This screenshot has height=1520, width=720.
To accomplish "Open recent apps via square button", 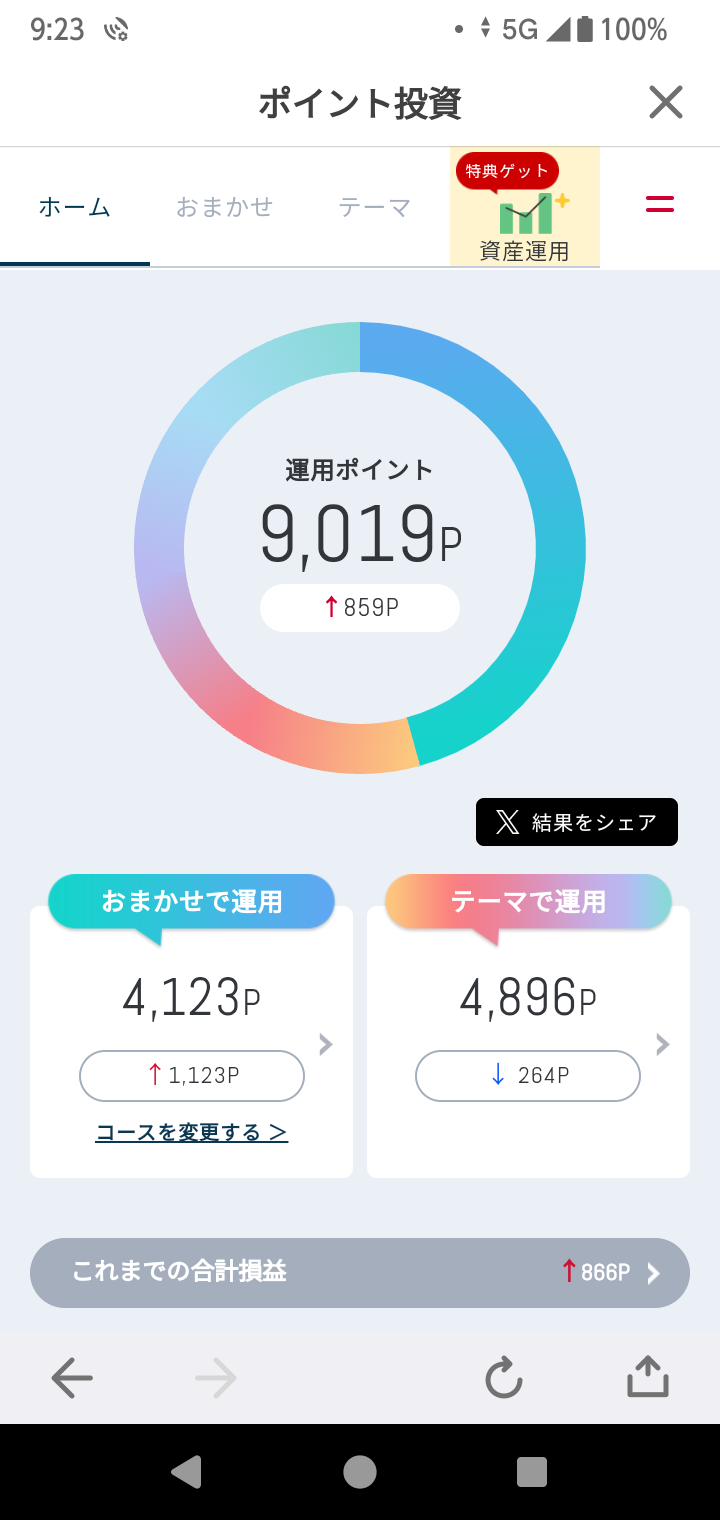I will [x=532, y=1472].
